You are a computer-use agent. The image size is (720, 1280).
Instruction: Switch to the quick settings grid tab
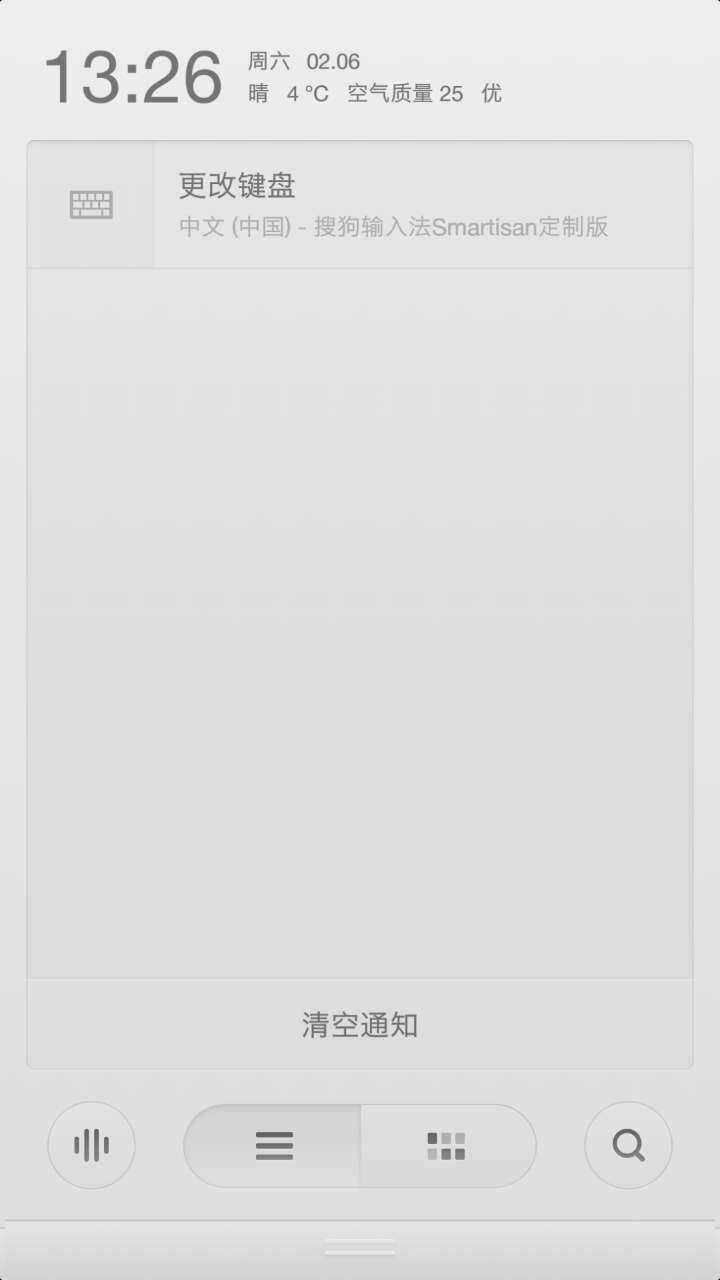[x=447, y=1146]
